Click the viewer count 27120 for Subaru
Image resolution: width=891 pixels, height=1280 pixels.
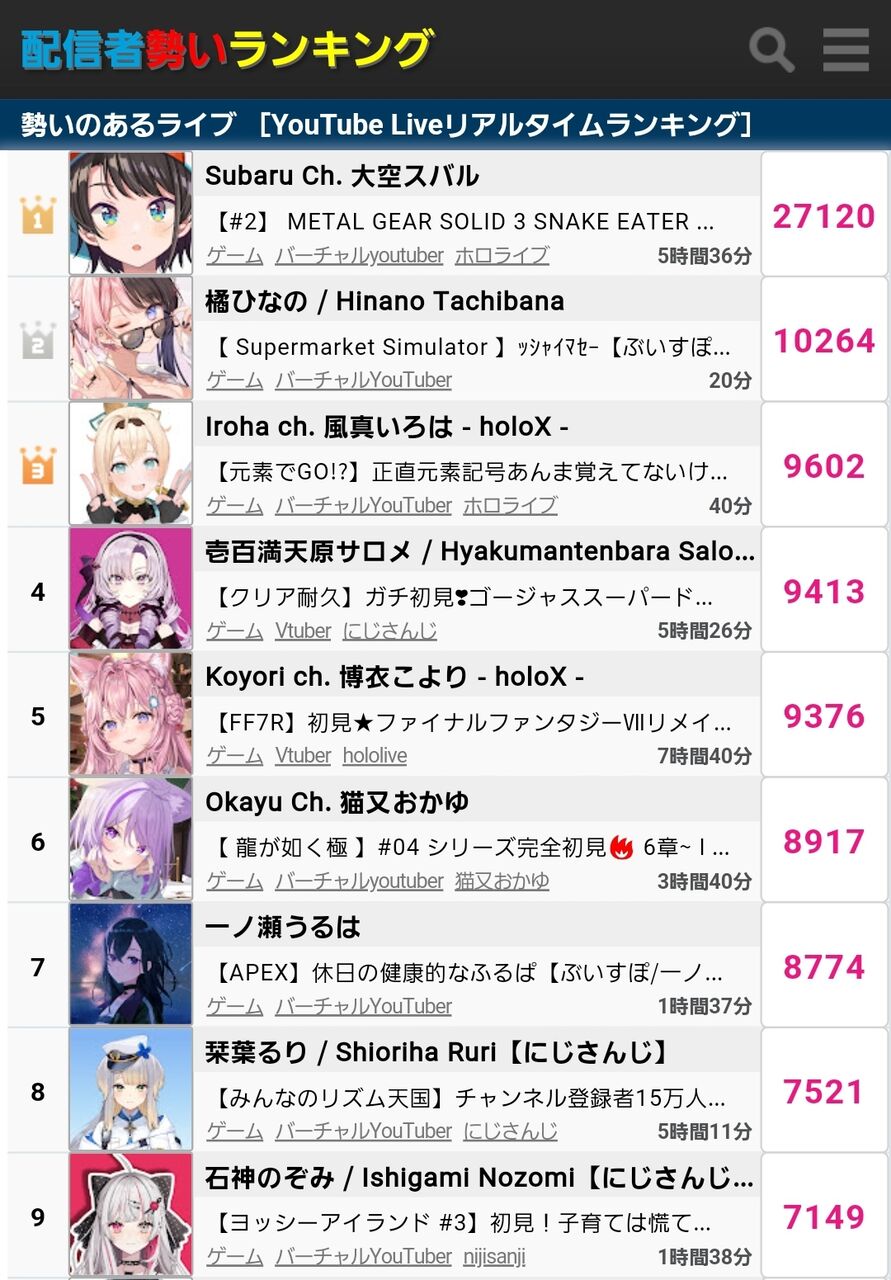coord(824,217)
